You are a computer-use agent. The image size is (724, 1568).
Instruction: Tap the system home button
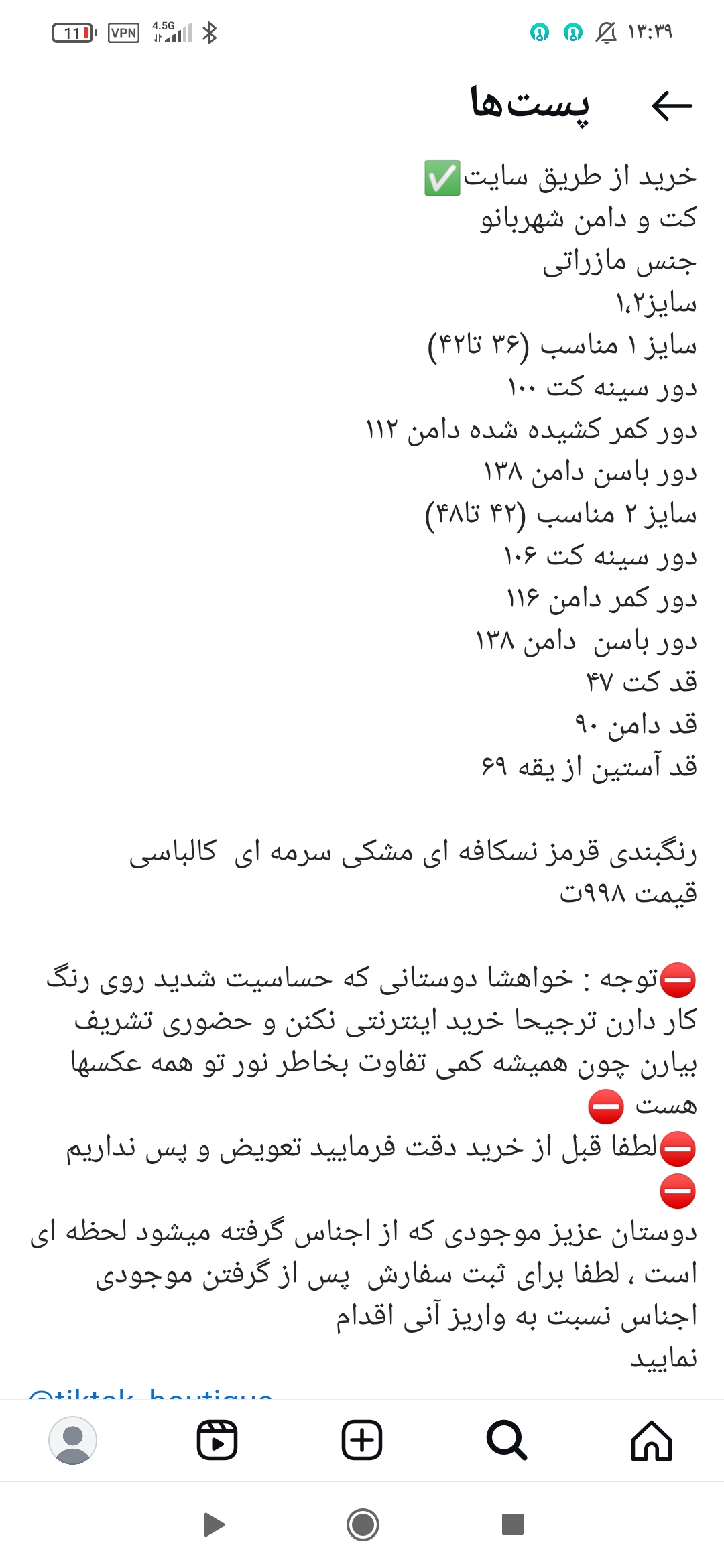coord(363,1525)
